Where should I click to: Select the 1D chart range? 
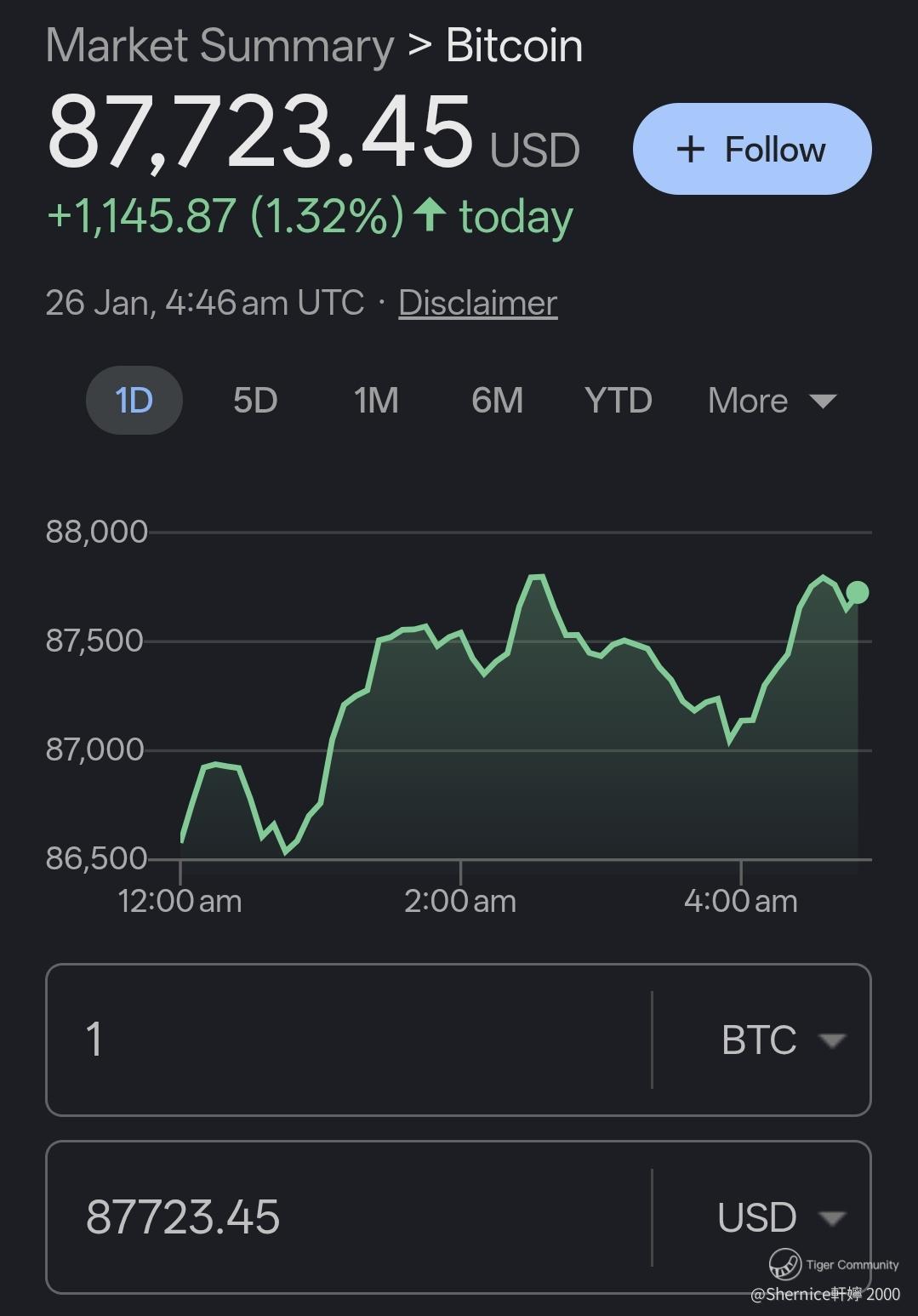click(x=134, y=401)
